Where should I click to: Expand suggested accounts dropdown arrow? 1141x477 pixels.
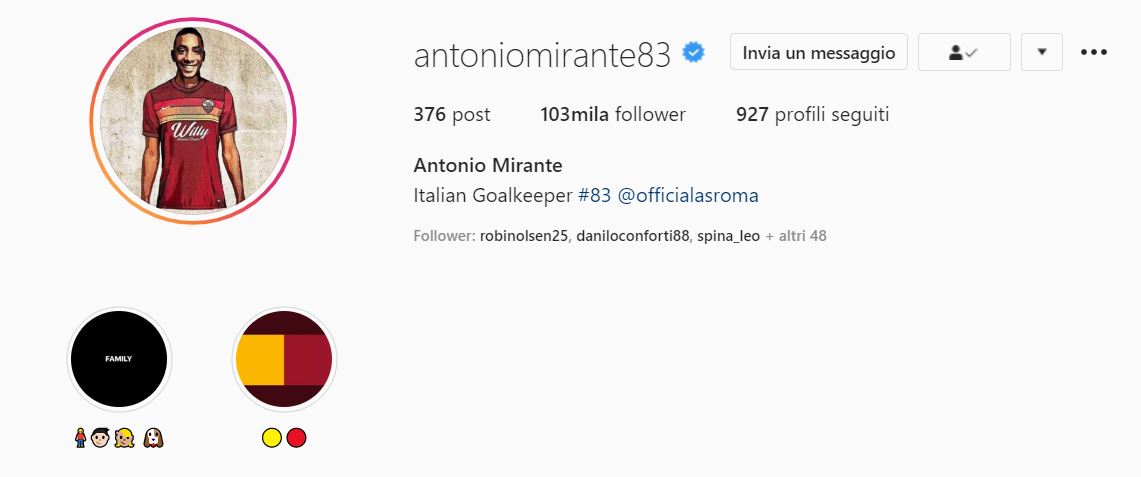pyautogui.click(x=1041, y=52)
